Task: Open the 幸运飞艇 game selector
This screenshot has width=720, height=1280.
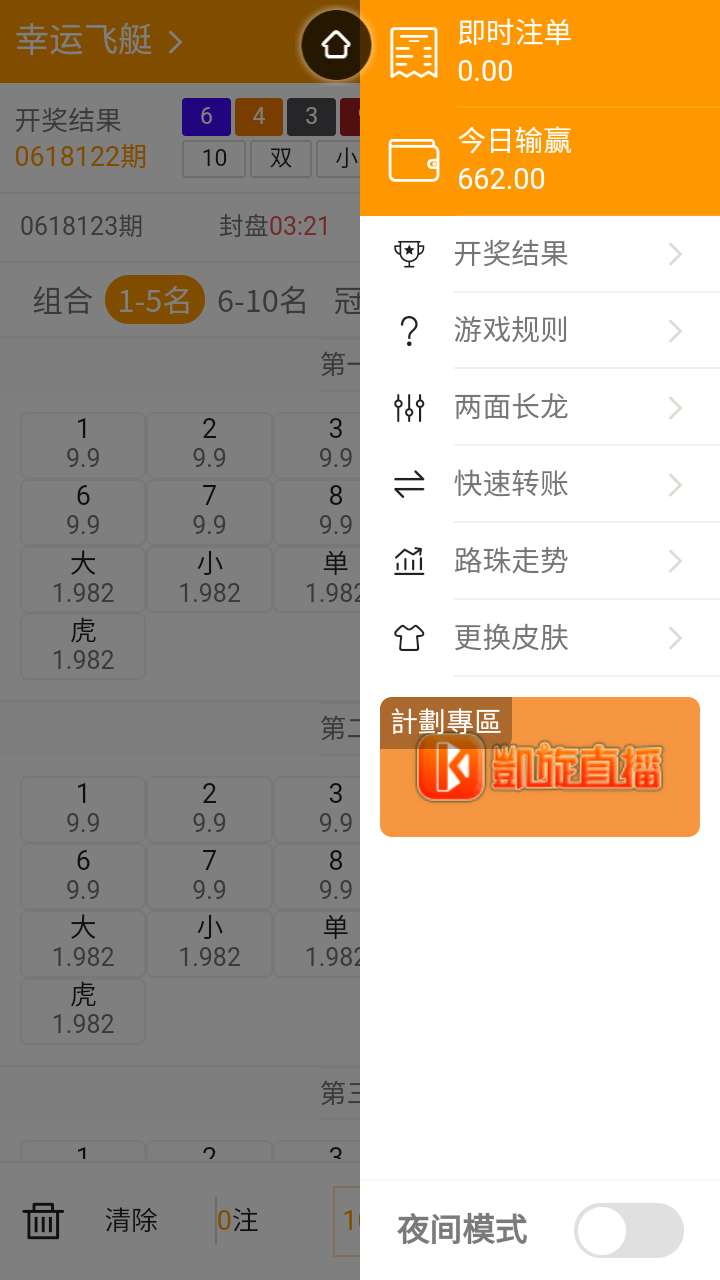Action: tap(100, 42)
